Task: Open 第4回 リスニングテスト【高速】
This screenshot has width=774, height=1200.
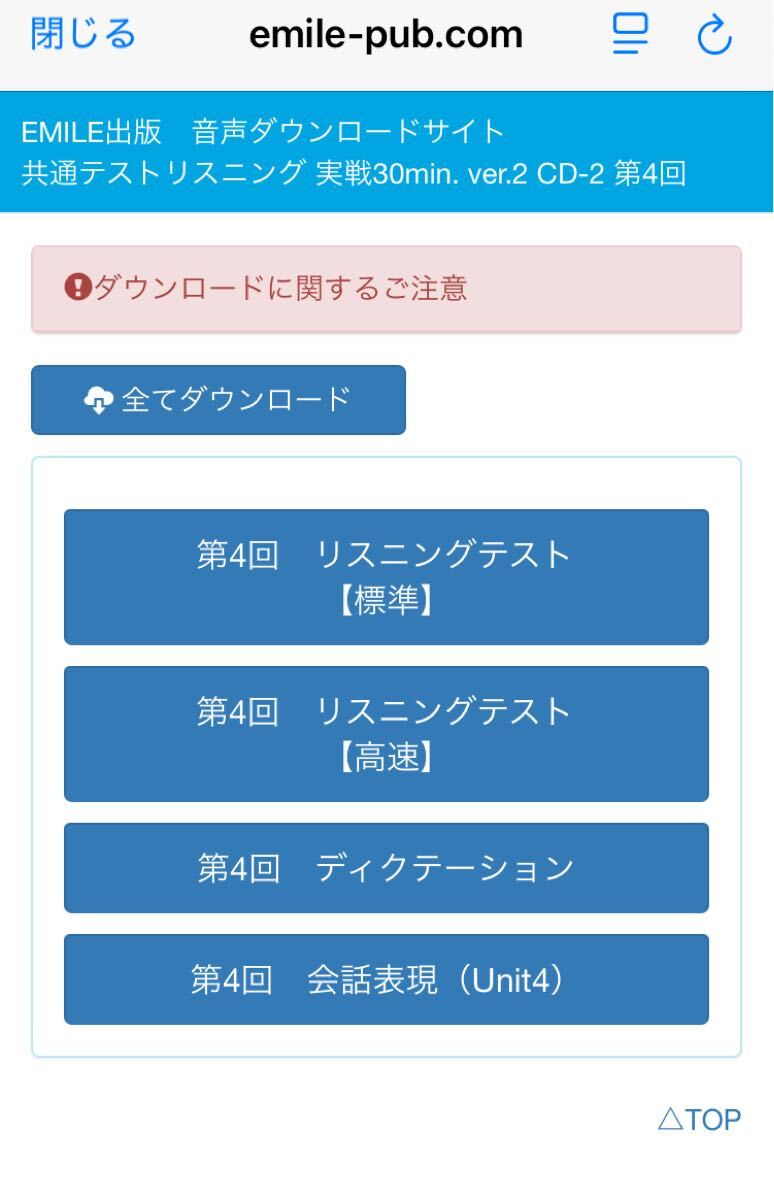Action: (x=386, y=734)
